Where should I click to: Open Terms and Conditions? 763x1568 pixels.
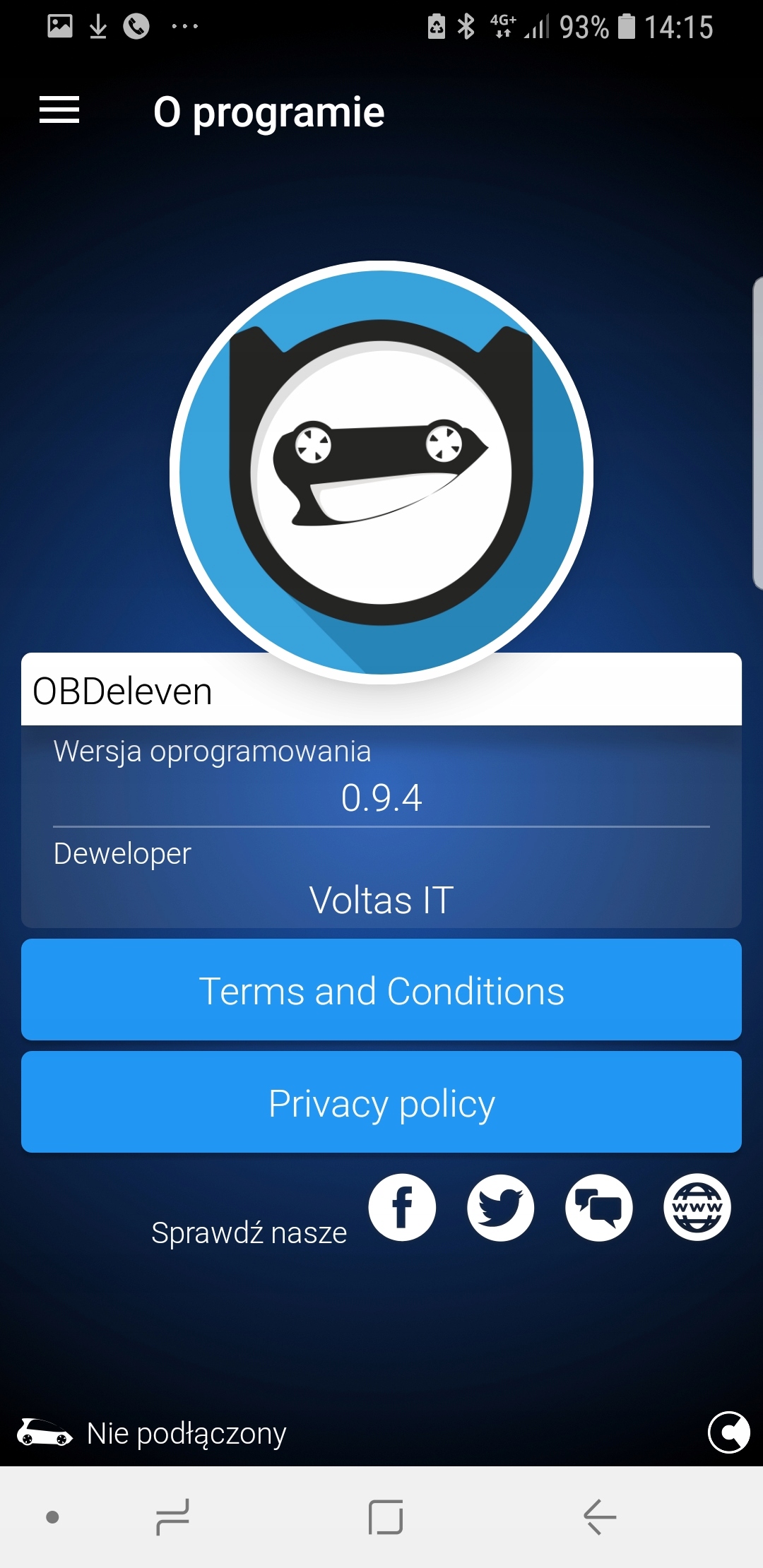381,990
